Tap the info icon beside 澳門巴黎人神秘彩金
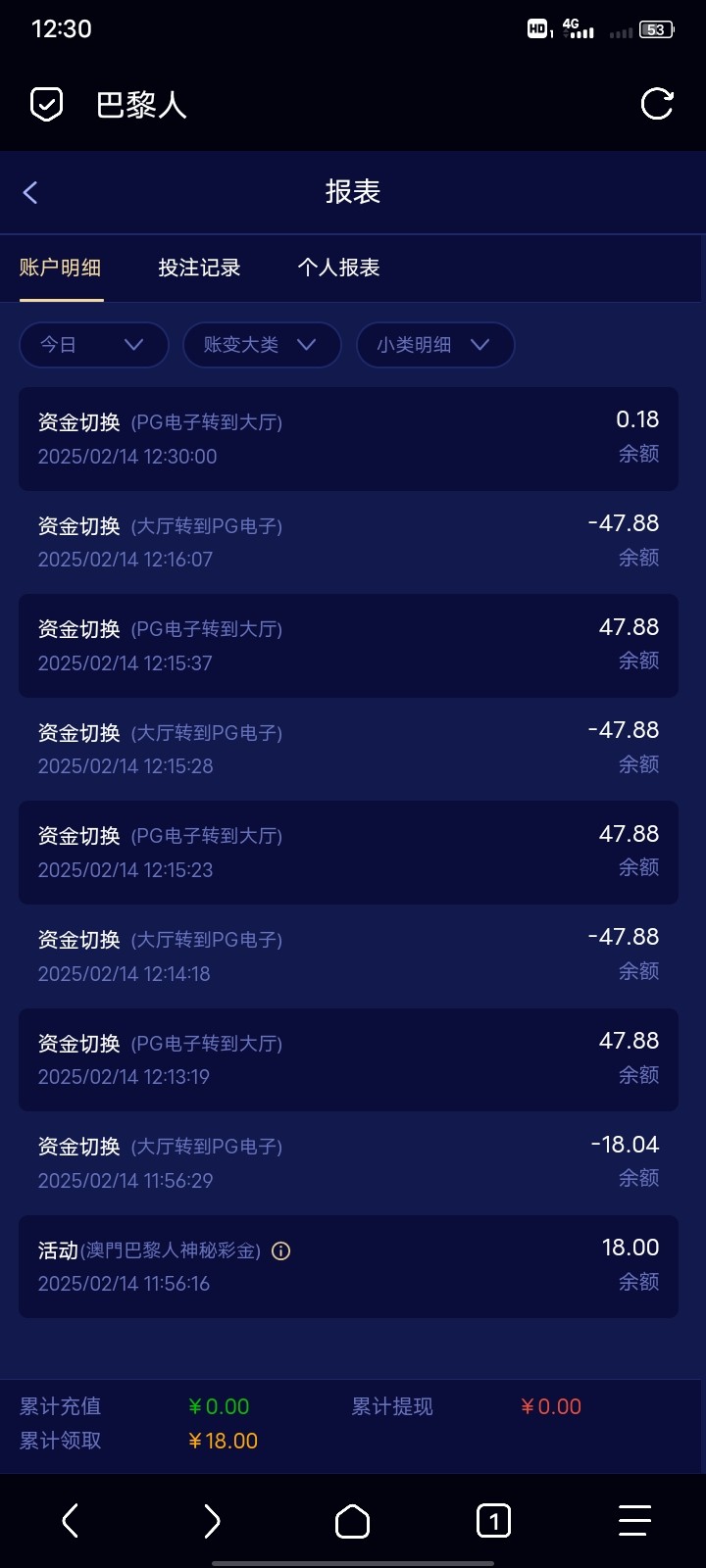 (281, 1250)
